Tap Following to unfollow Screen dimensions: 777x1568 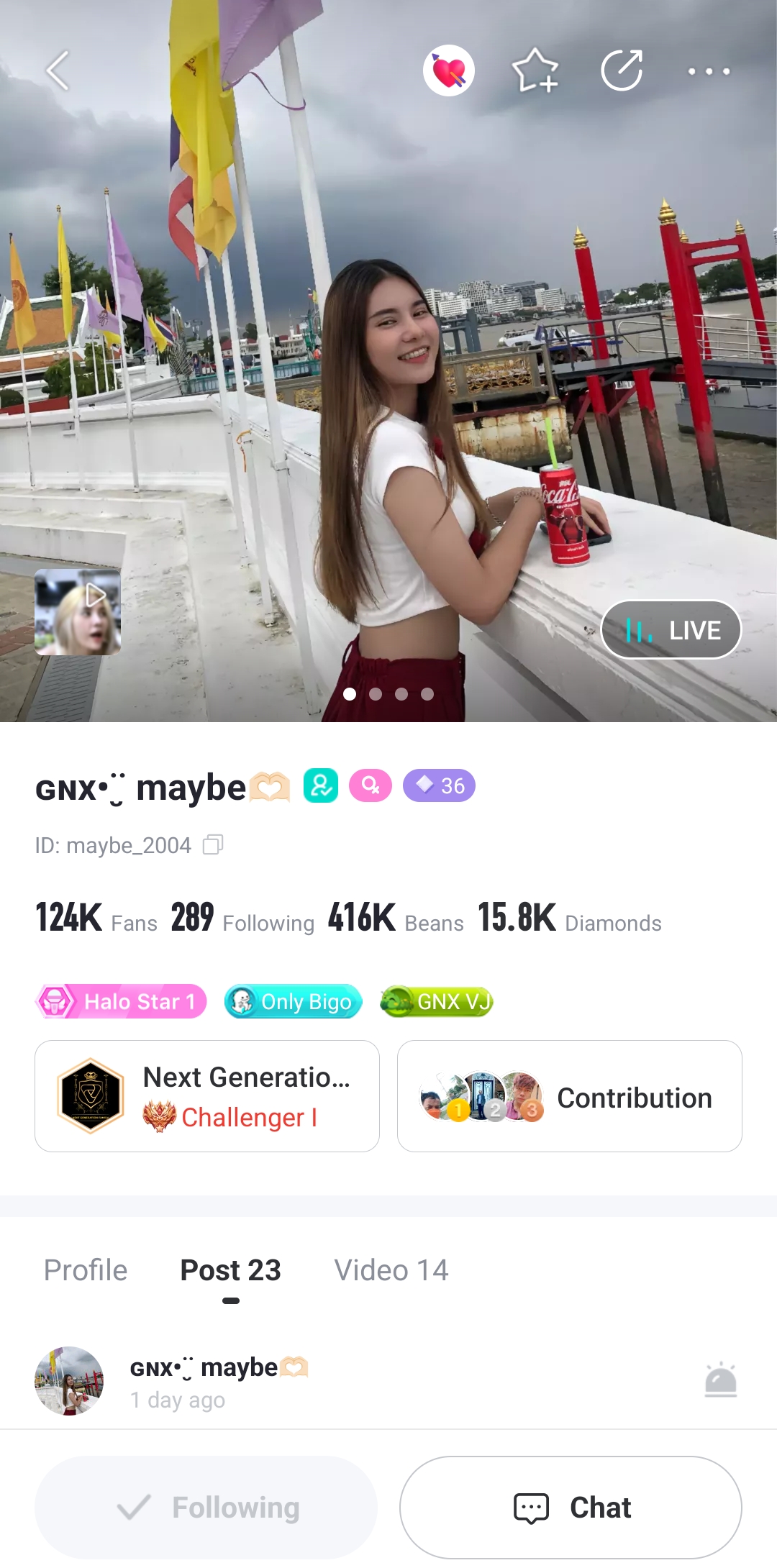point(206,1508)
